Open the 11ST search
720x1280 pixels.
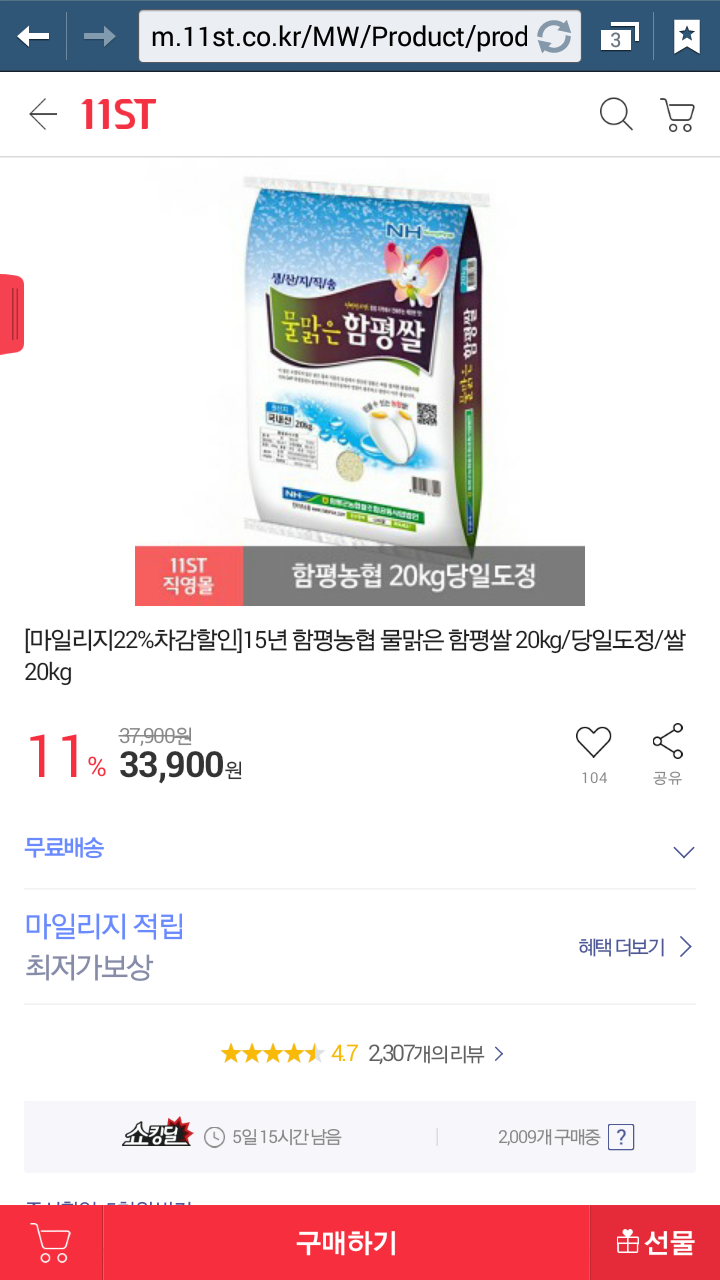point(616,115)
